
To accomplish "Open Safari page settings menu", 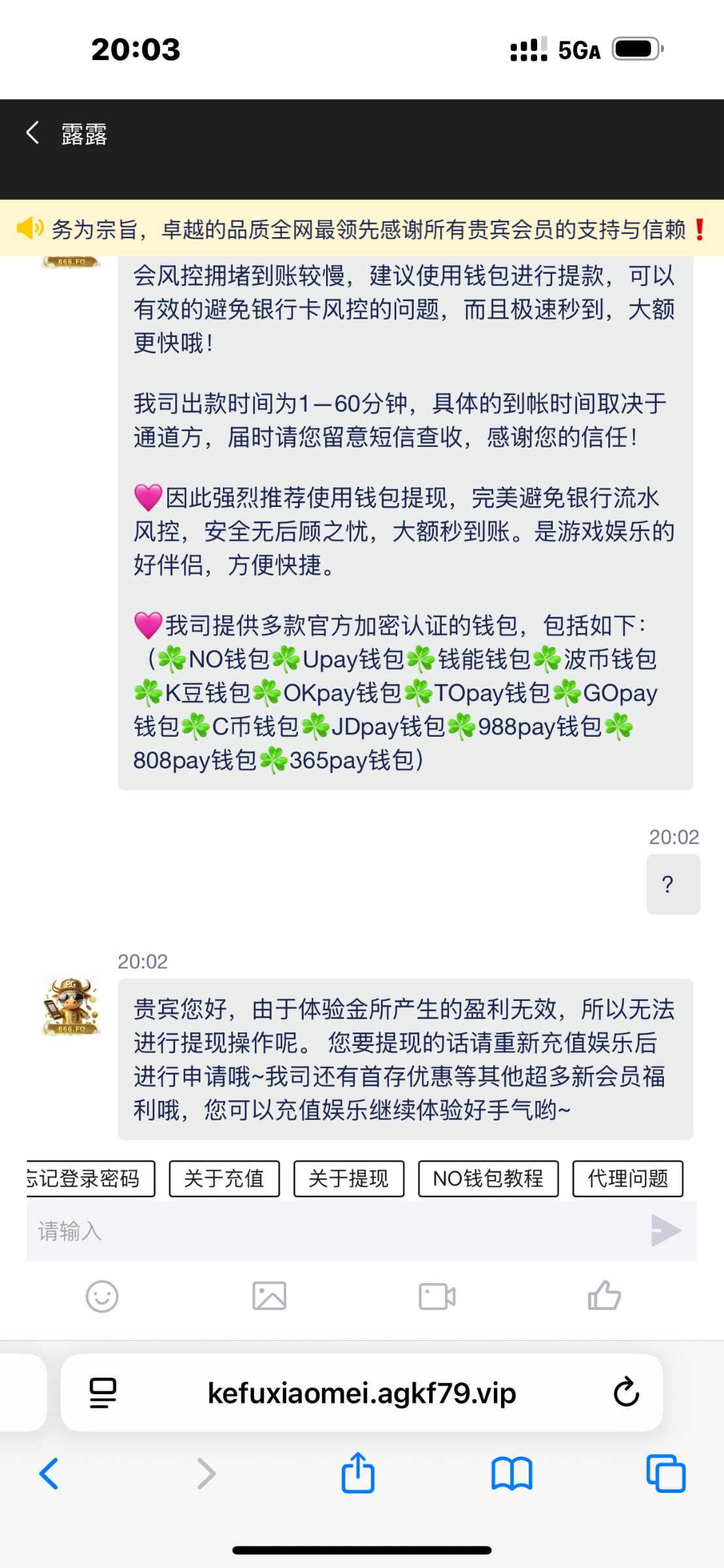I will (x=103, y=1393).
